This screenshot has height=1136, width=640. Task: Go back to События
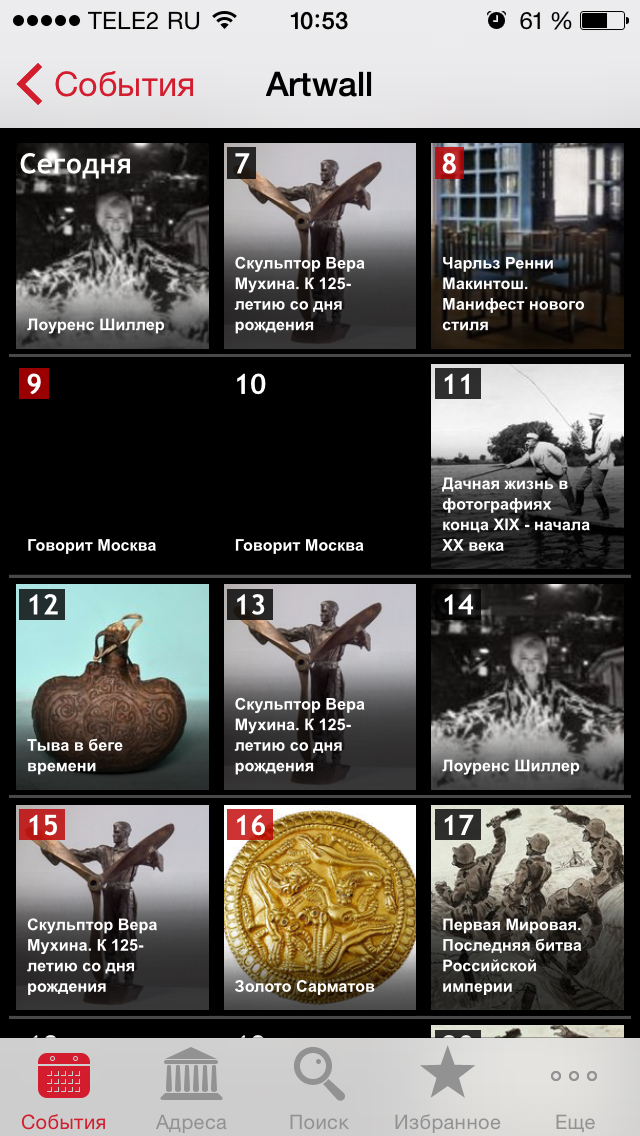click(106, 85)
